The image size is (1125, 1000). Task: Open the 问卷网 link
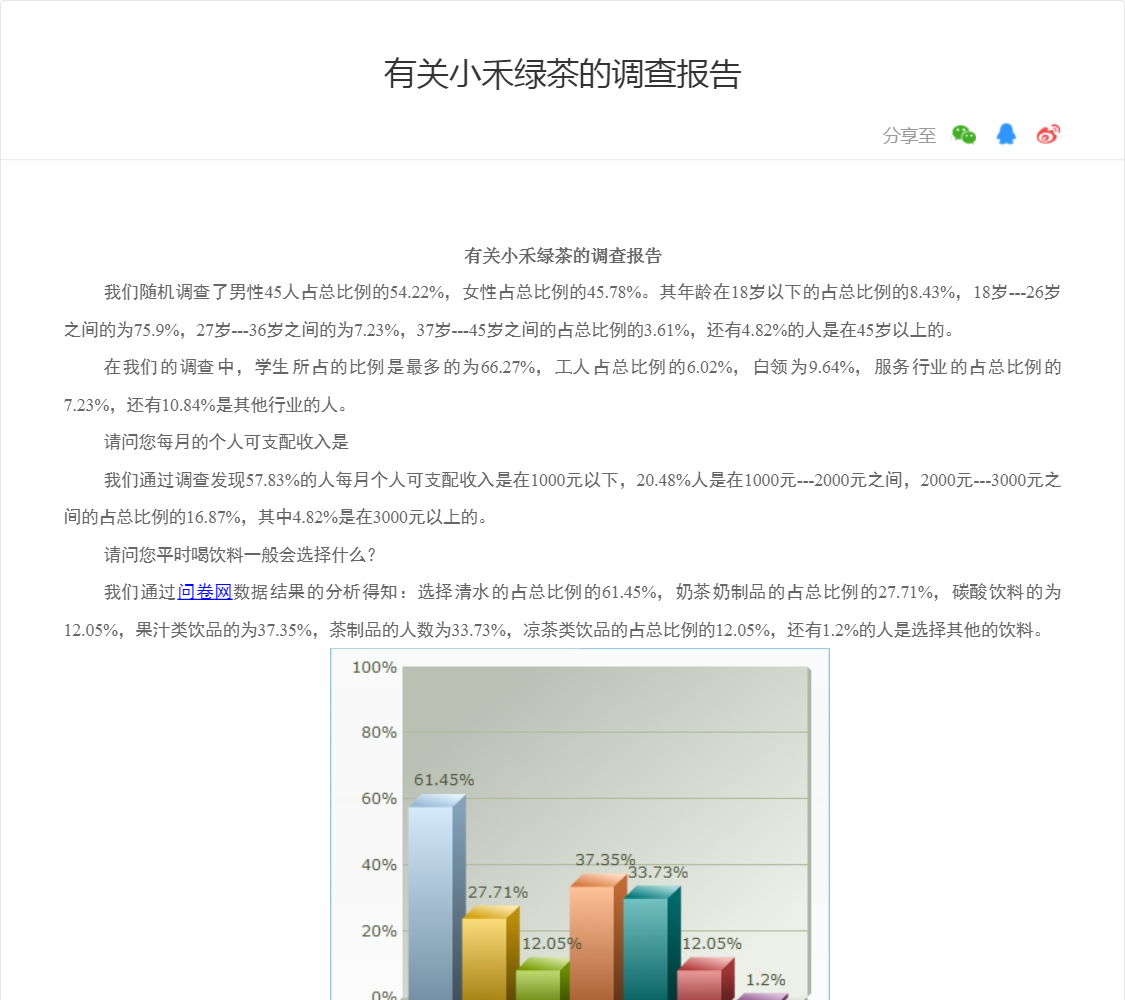point(205,592)
